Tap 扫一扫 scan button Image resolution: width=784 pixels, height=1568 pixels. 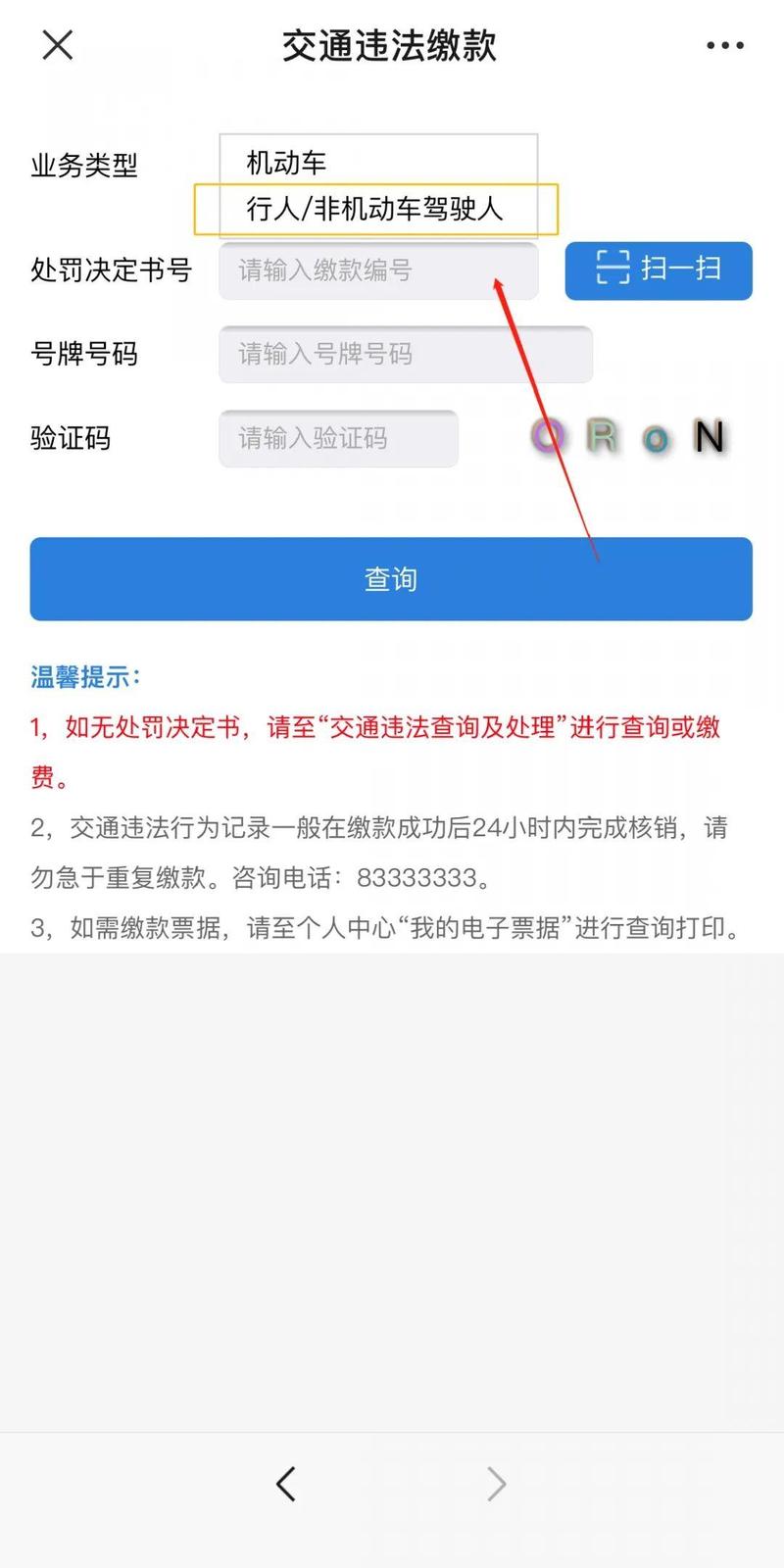tap(659, 270)
